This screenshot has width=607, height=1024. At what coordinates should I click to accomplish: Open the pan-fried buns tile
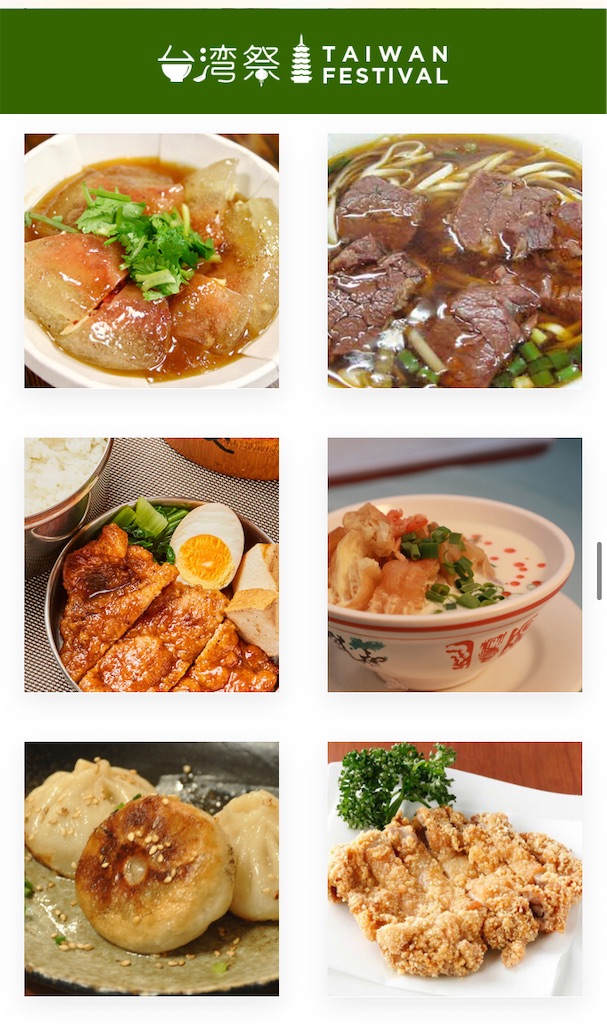[x=152, y=869]
